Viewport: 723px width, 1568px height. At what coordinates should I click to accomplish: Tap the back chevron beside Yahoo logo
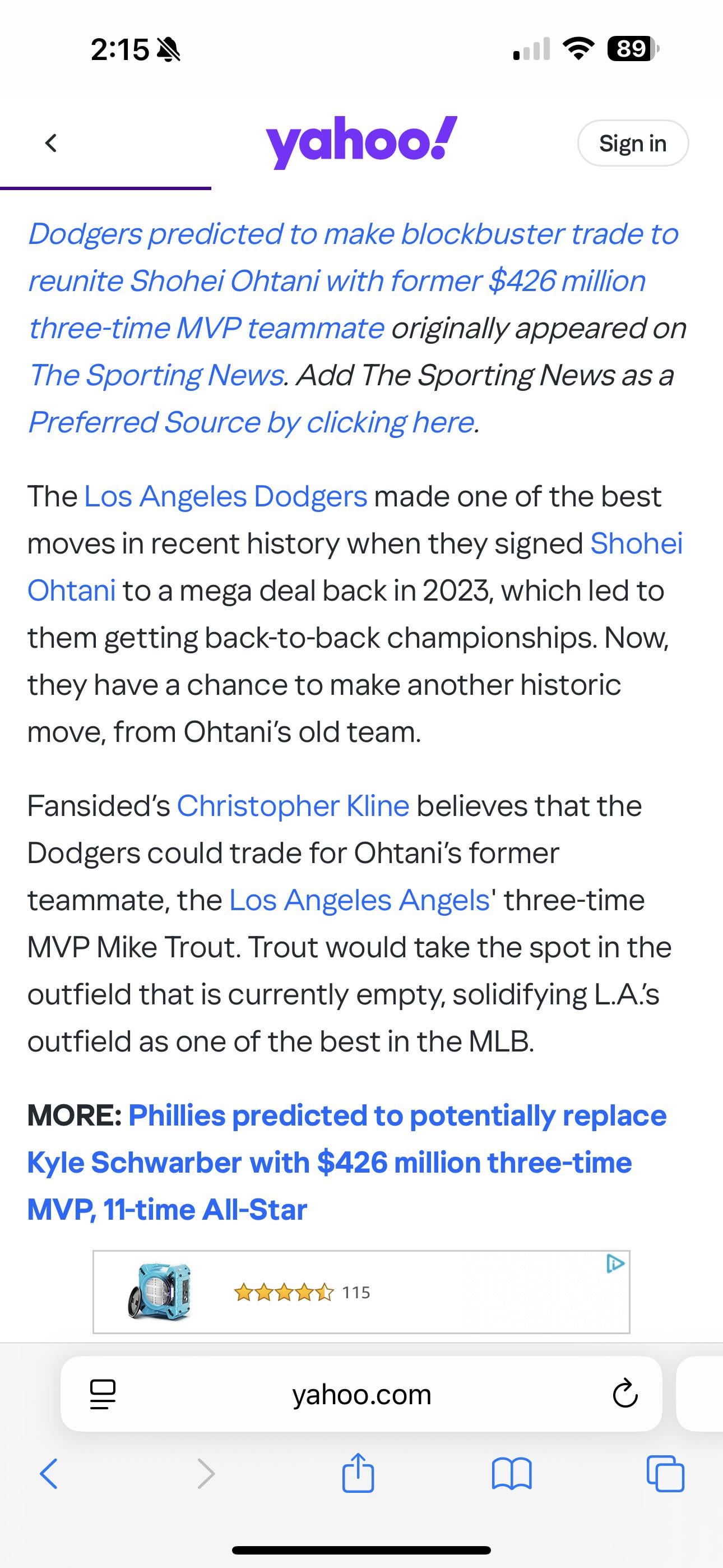51,144
